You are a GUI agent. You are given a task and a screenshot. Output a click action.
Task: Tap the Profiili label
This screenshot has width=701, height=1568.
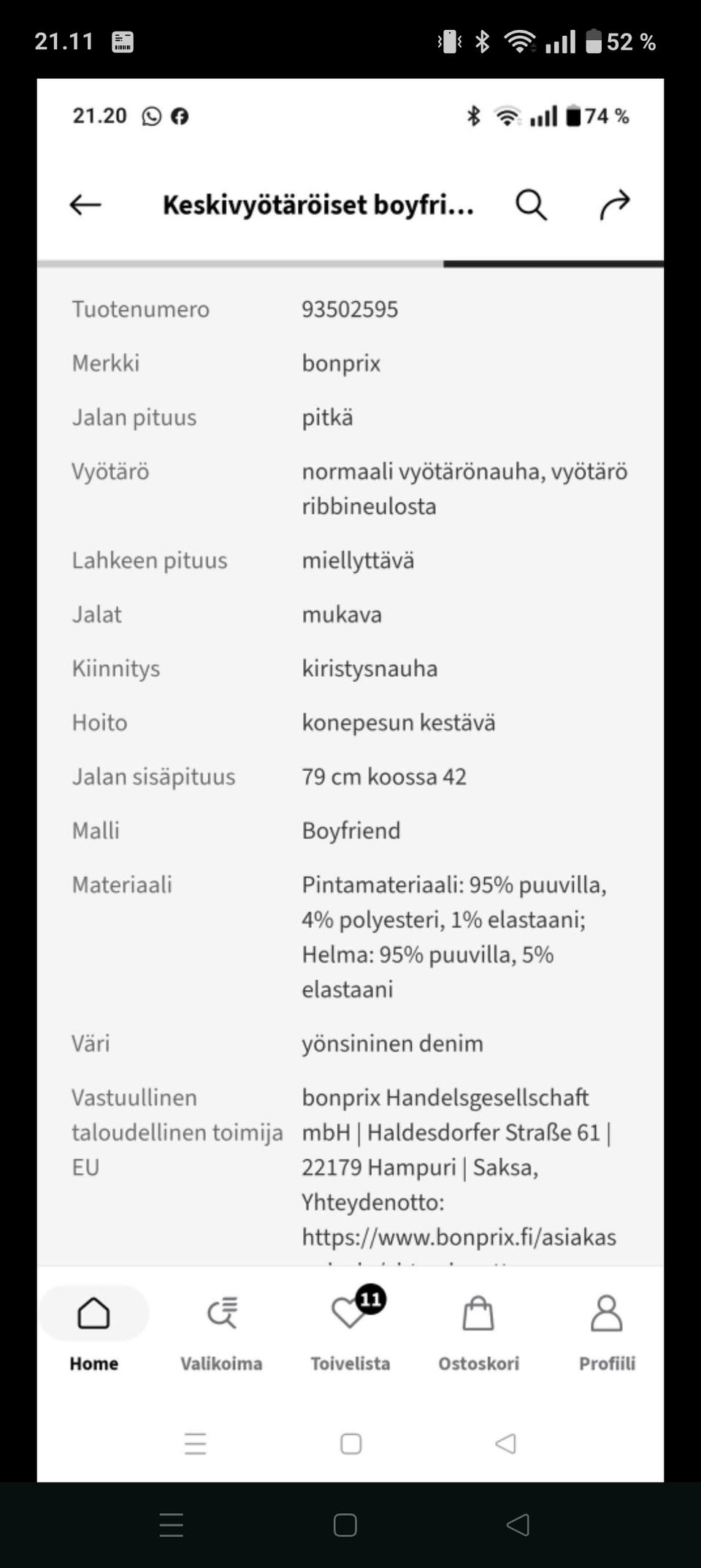point(607,1363)
